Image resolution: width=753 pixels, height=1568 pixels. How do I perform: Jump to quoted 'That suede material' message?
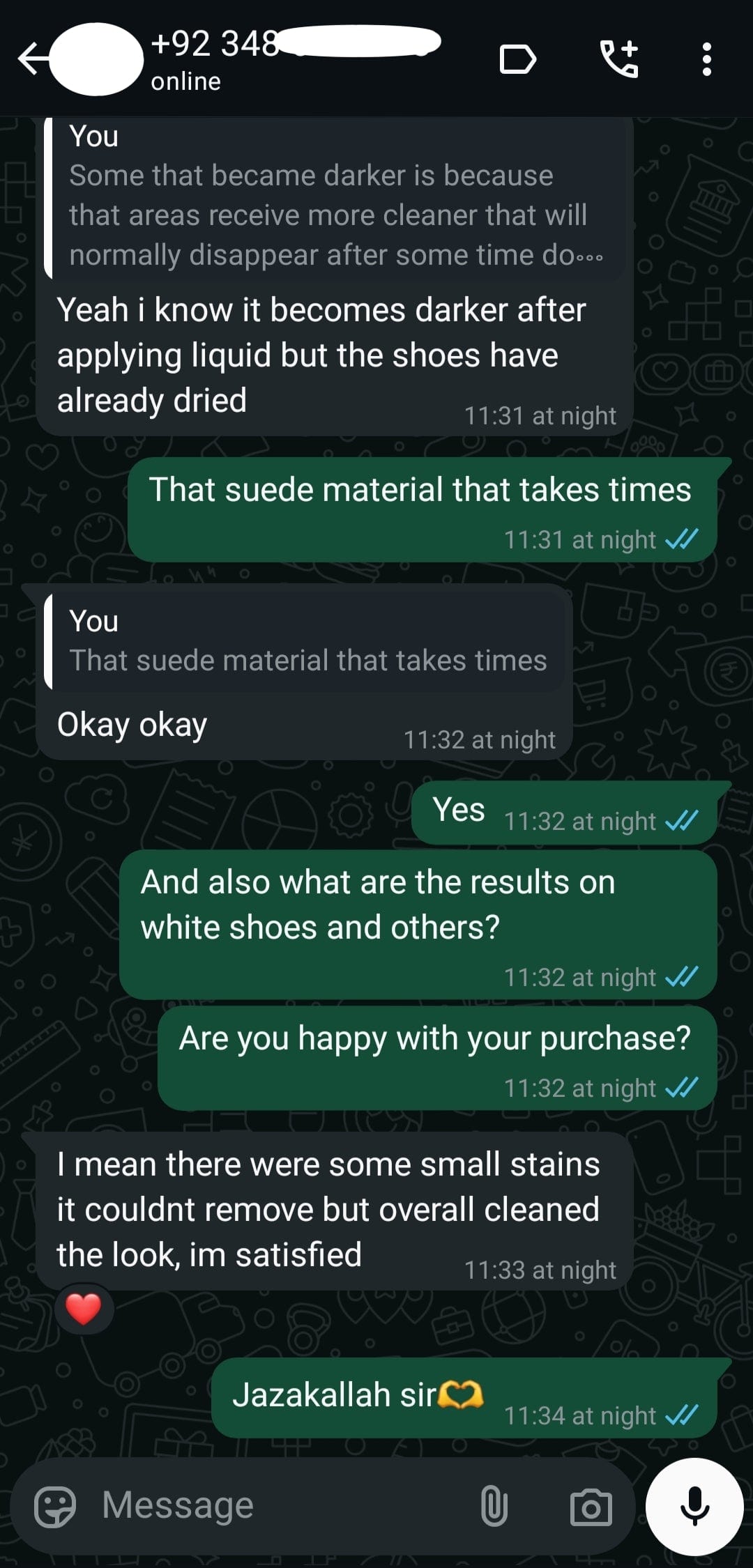[x=307, y=641]
